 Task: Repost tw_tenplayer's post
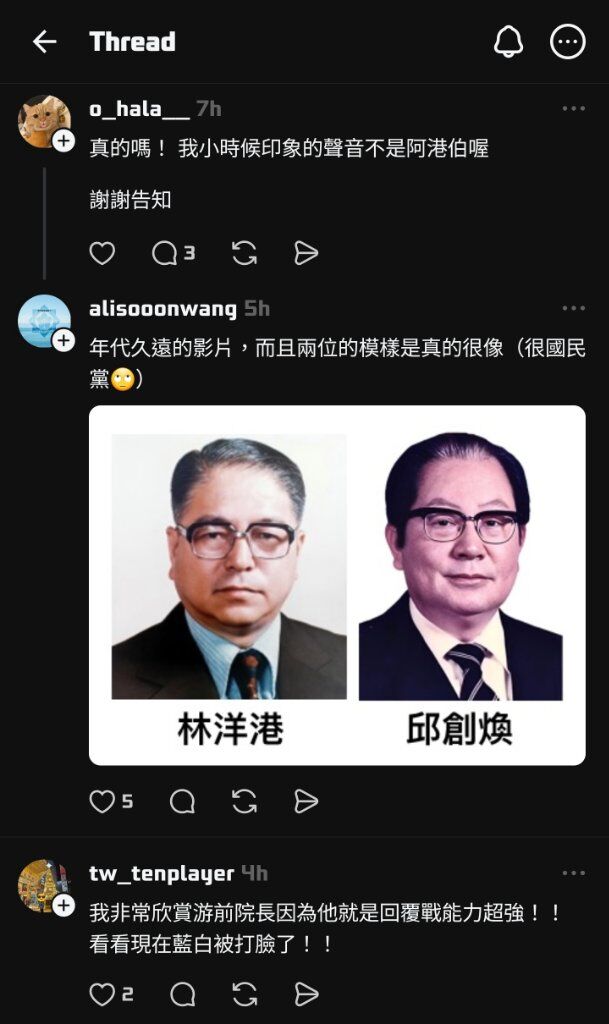pos(244,994)
